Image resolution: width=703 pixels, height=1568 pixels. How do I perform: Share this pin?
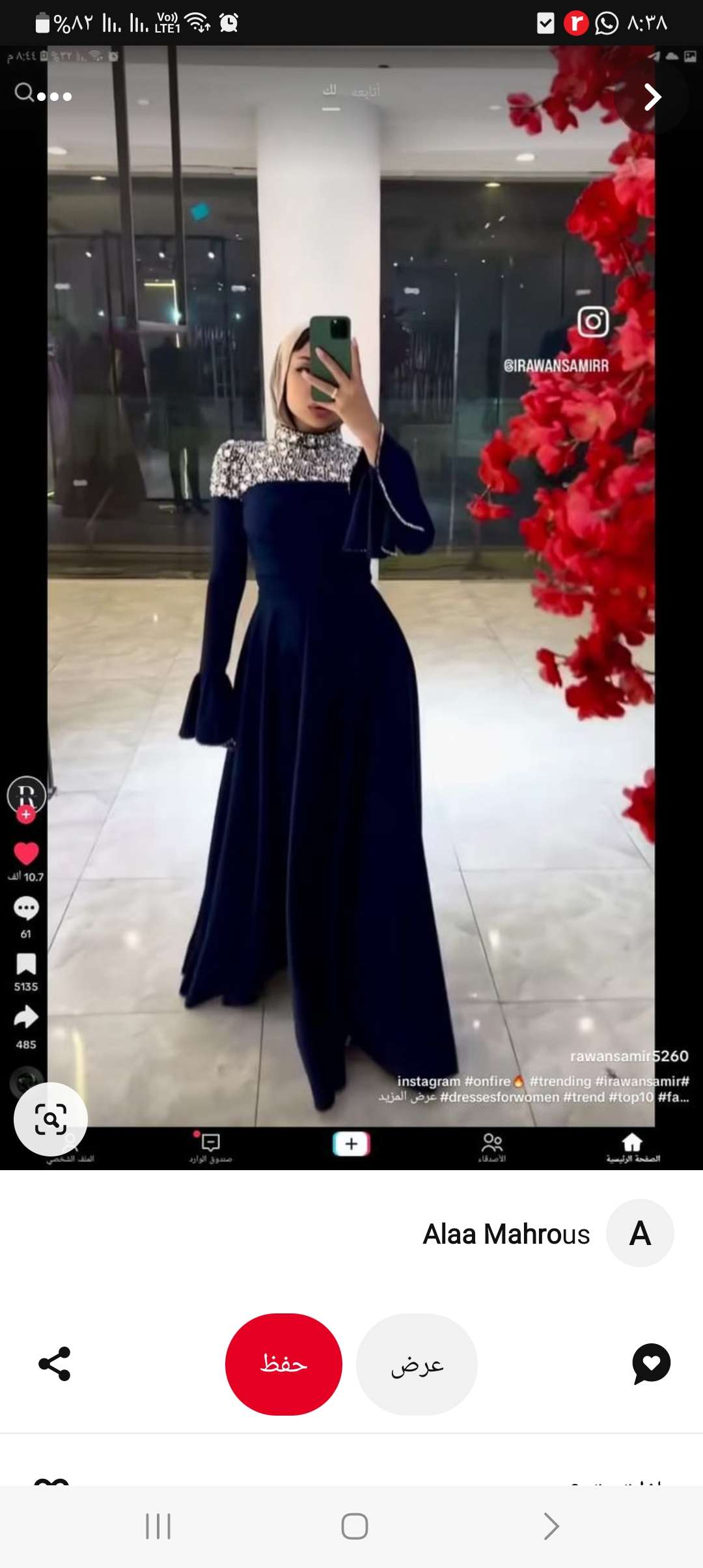point(55,1364)
